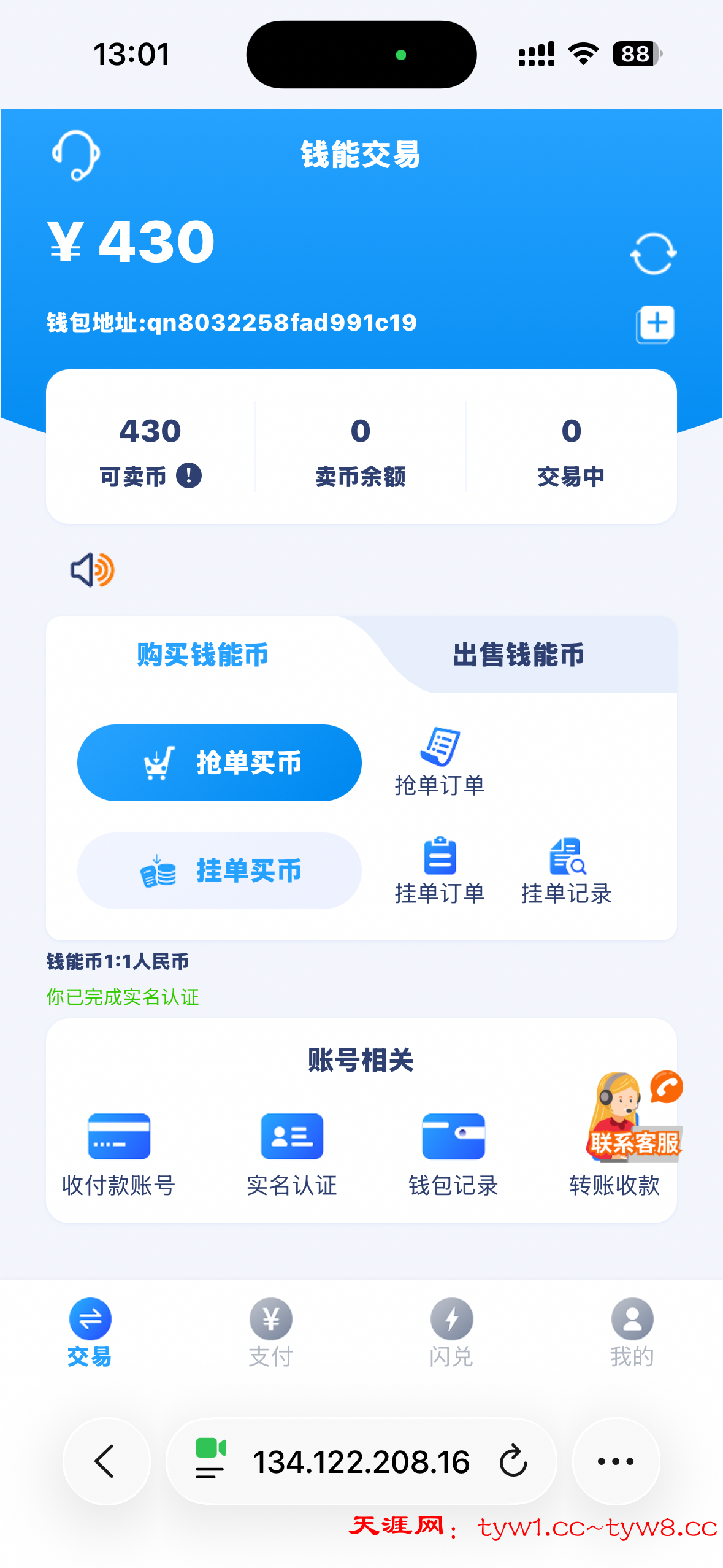Open 挂单订单

click(x=440, y=870)
